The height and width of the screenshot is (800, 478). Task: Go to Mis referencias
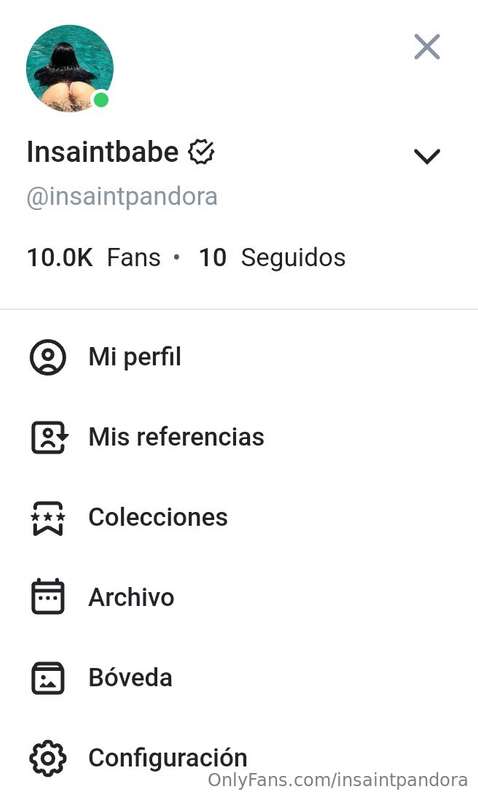(239, 437)
